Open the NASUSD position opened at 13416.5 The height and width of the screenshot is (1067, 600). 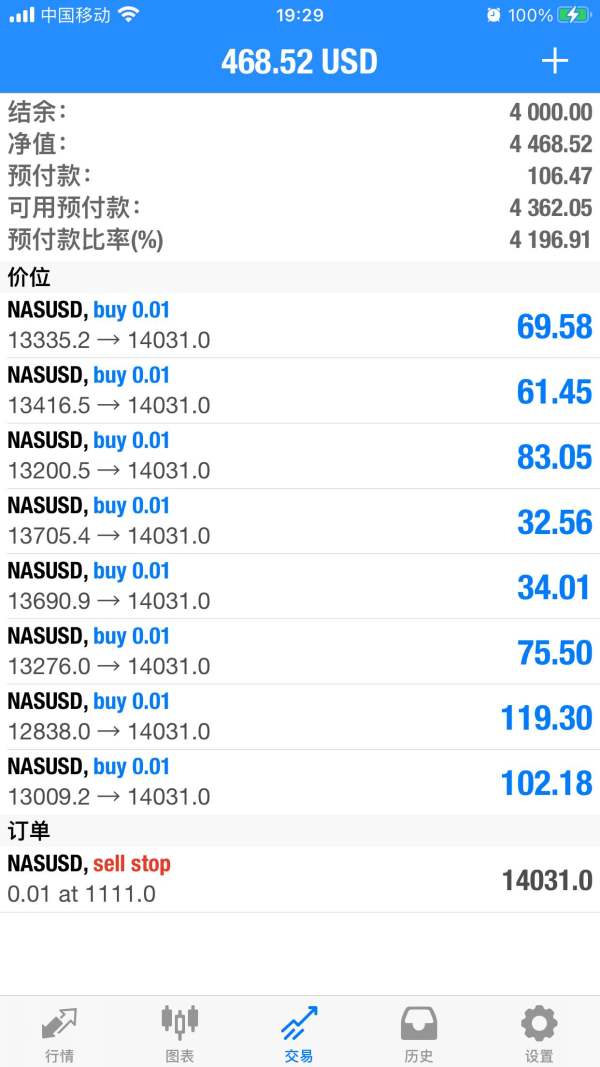tap(300, 391)
